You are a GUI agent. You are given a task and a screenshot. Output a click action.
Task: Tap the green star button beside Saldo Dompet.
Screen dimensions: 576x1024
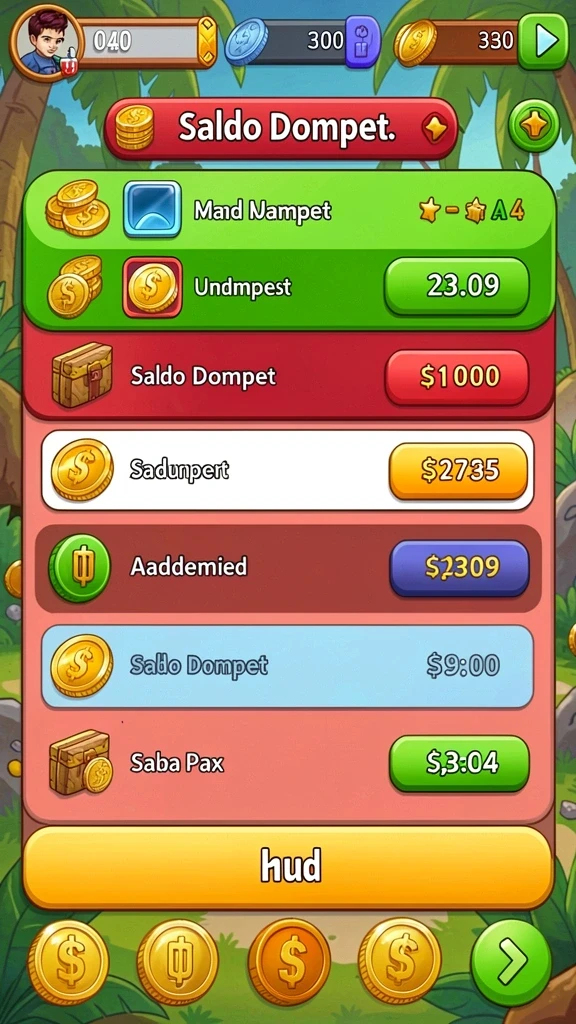[534, 125]
